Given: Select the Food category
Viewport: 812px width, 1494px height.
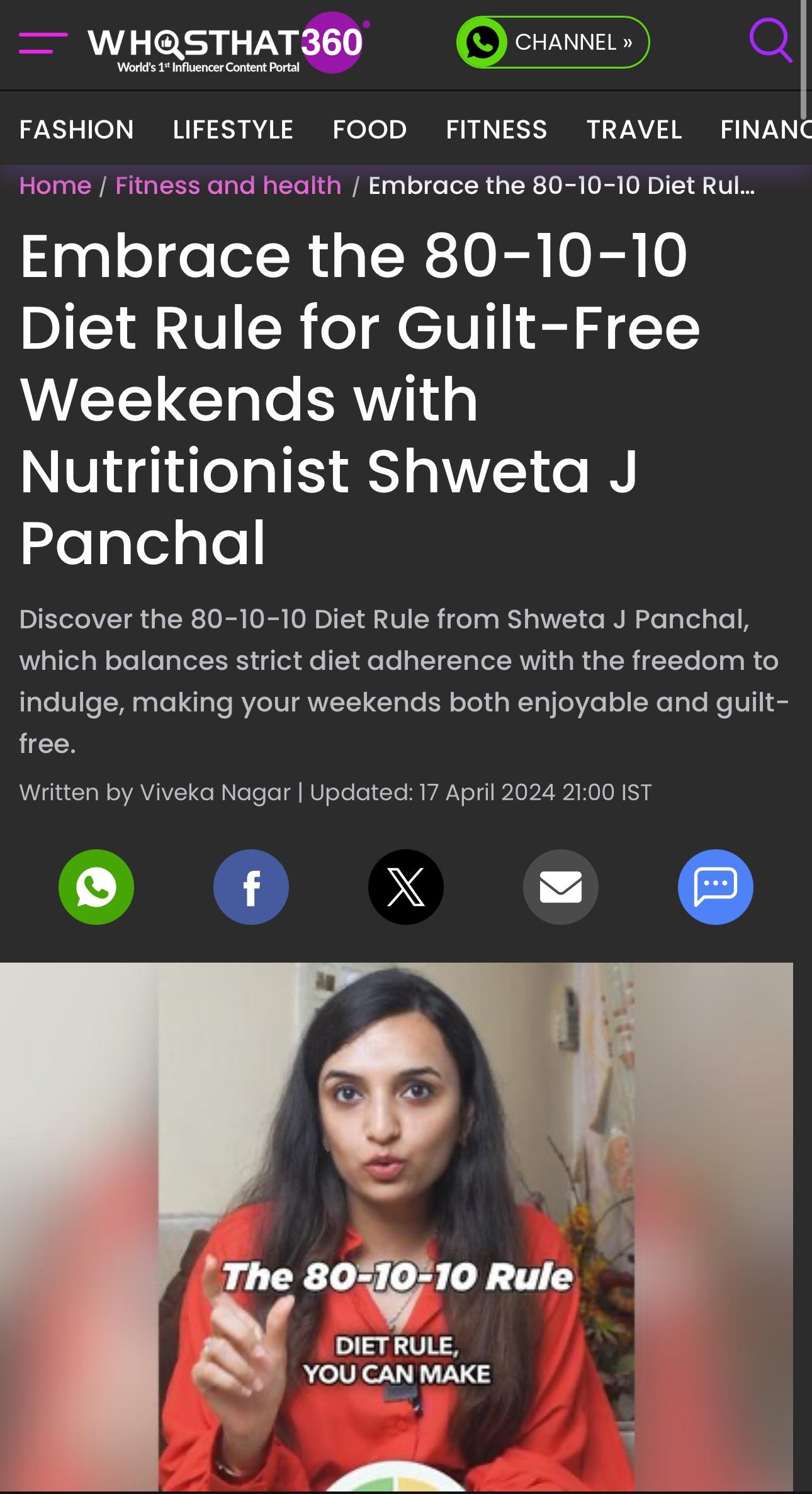Looking at the screenshot, I should click(x=369, y=130).
